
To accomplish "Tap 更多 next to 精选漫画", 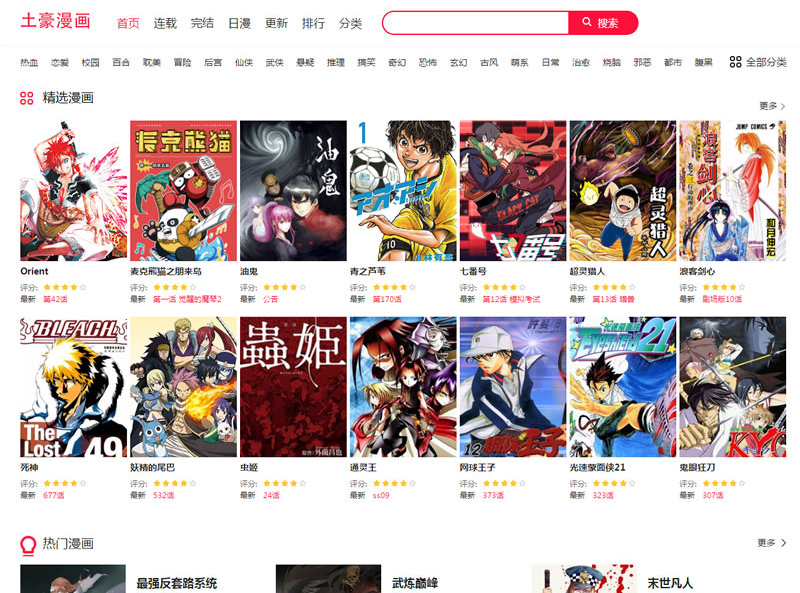I will tap(772, 105).
